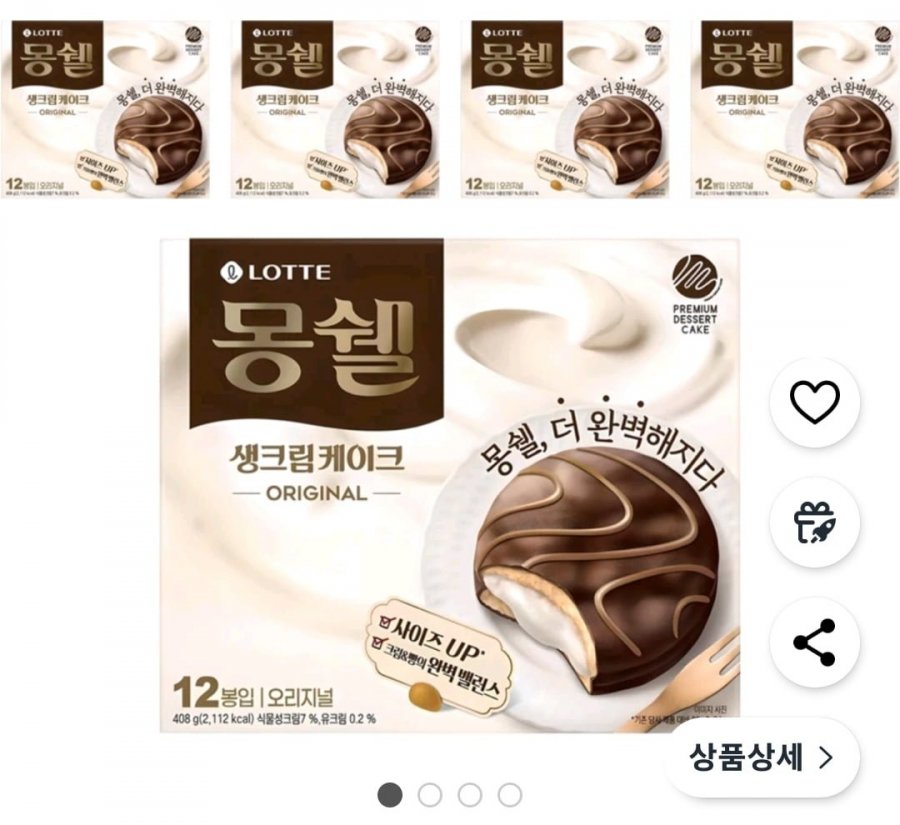
Task: Jump to the fourth image page dot
Action: (510, 795)
